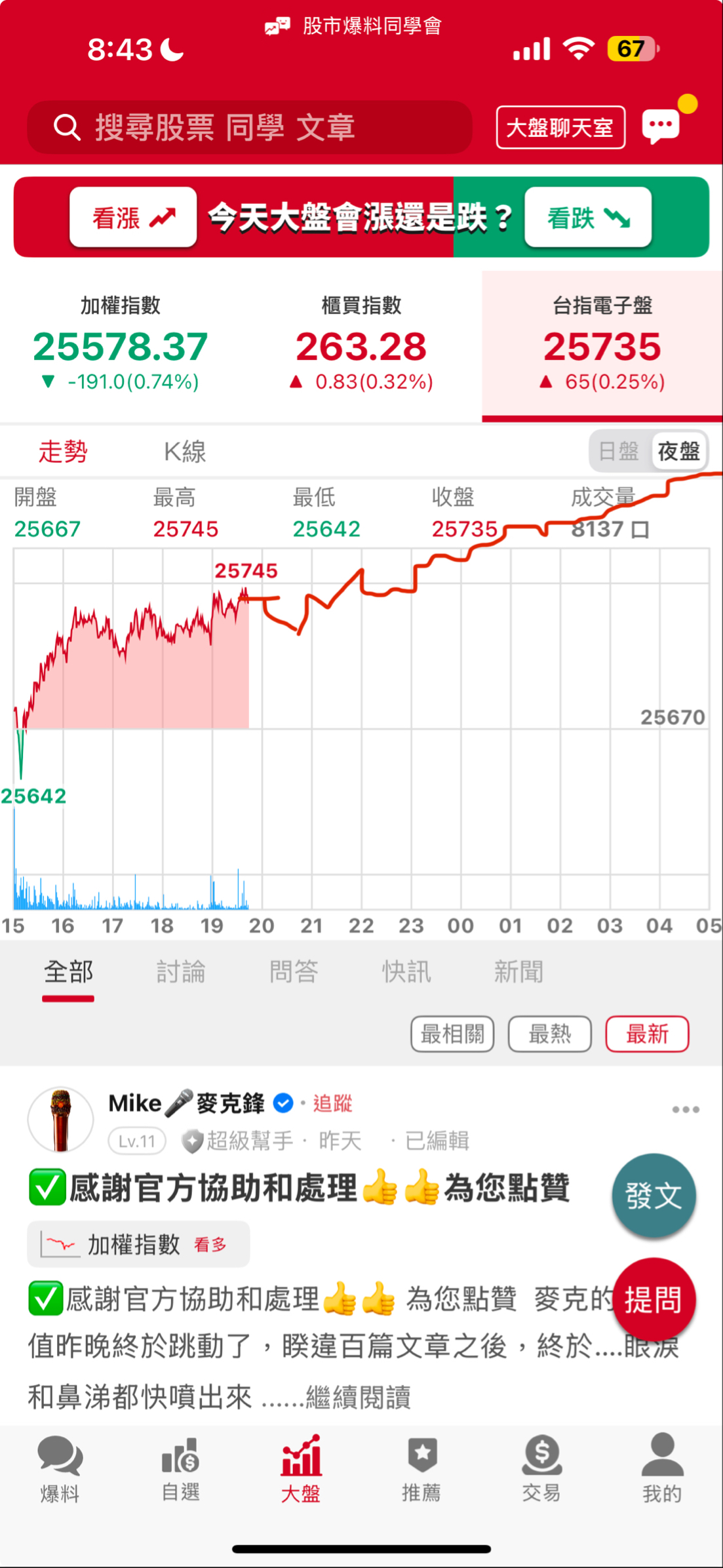Select the 櫃買指數 index card

pyautogui.click(x=361, y=343)
